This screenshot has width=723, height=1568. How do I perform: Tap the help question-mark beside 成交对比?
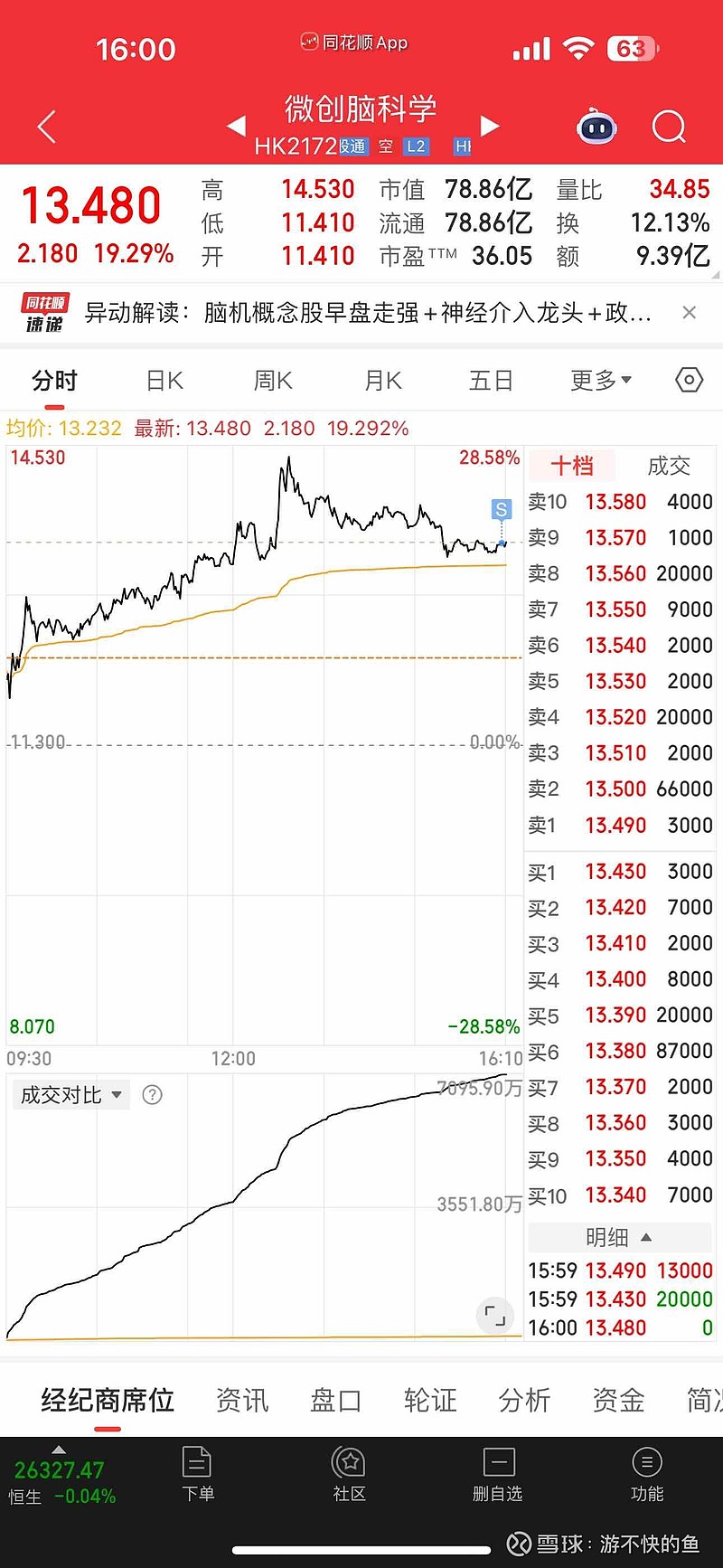tap(152, 1094)
